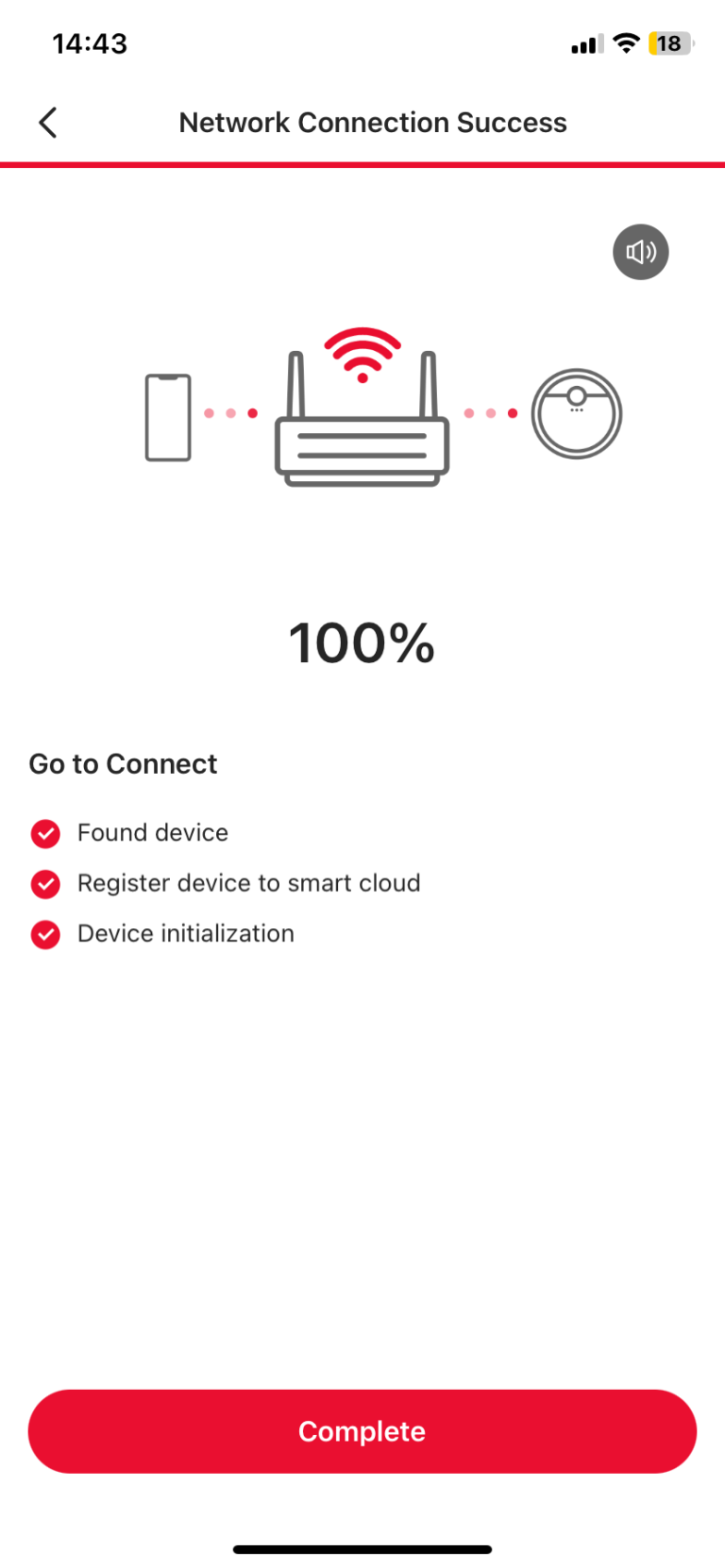Toggle the voice prompt speaker icon
The width and height of the screenshot is (725, 1568).
tap(640, 252)
